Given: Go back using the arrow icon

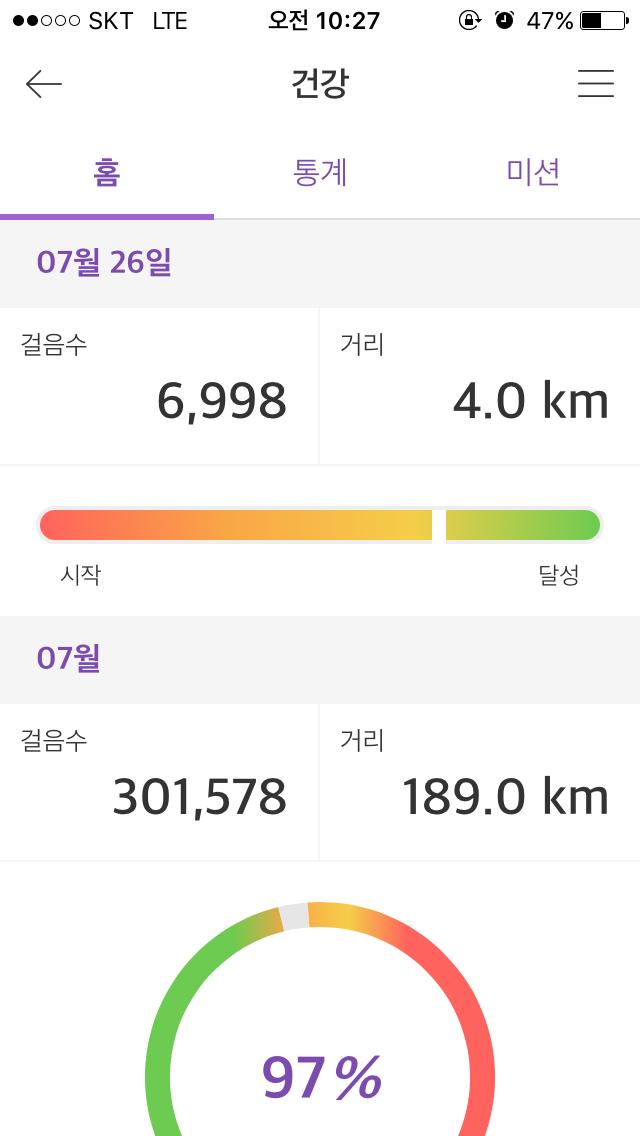Looking at the screenshot, I should pyautogui.click(x=44, y=85).
